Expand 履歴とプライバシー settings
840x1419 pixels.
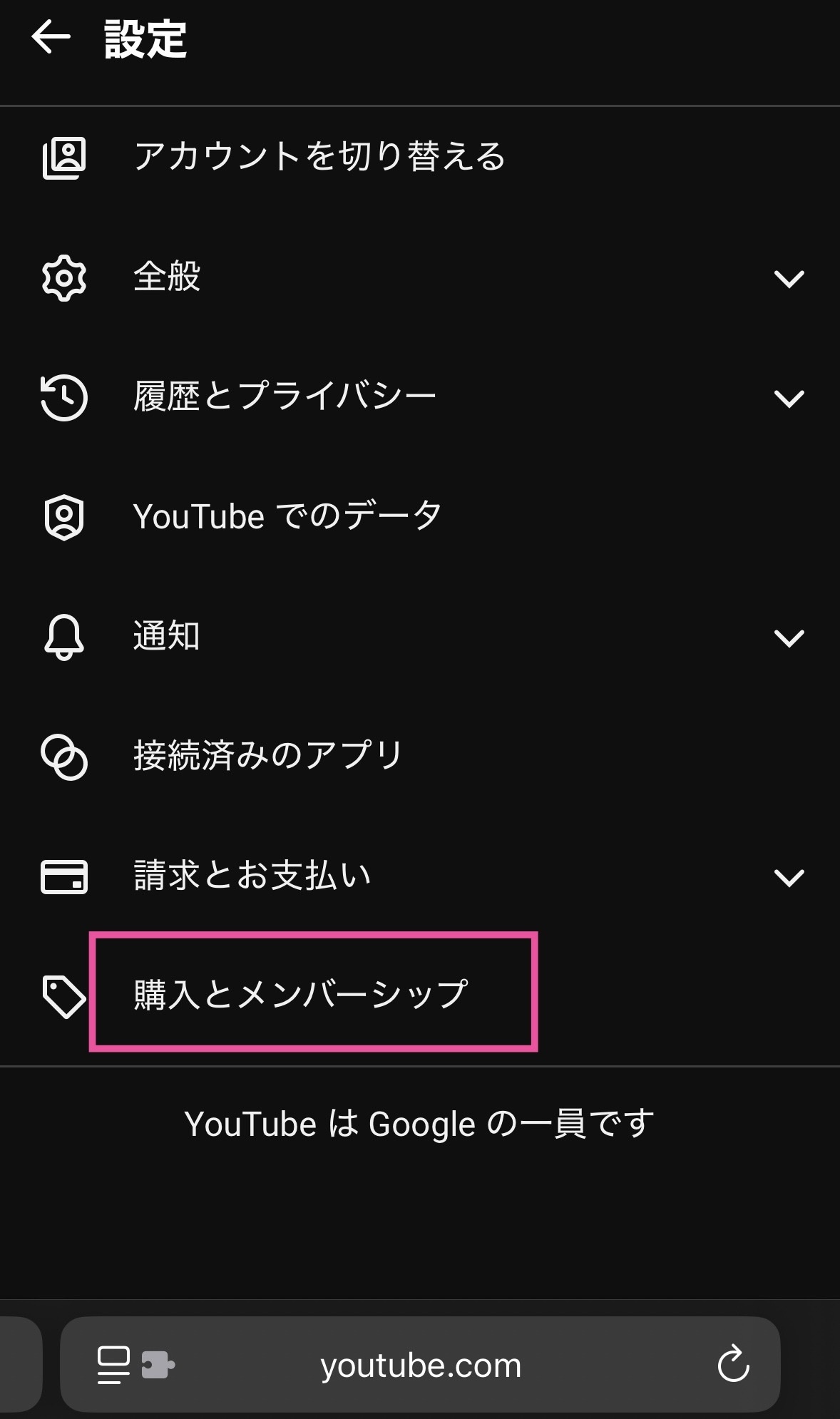point(788,397)
